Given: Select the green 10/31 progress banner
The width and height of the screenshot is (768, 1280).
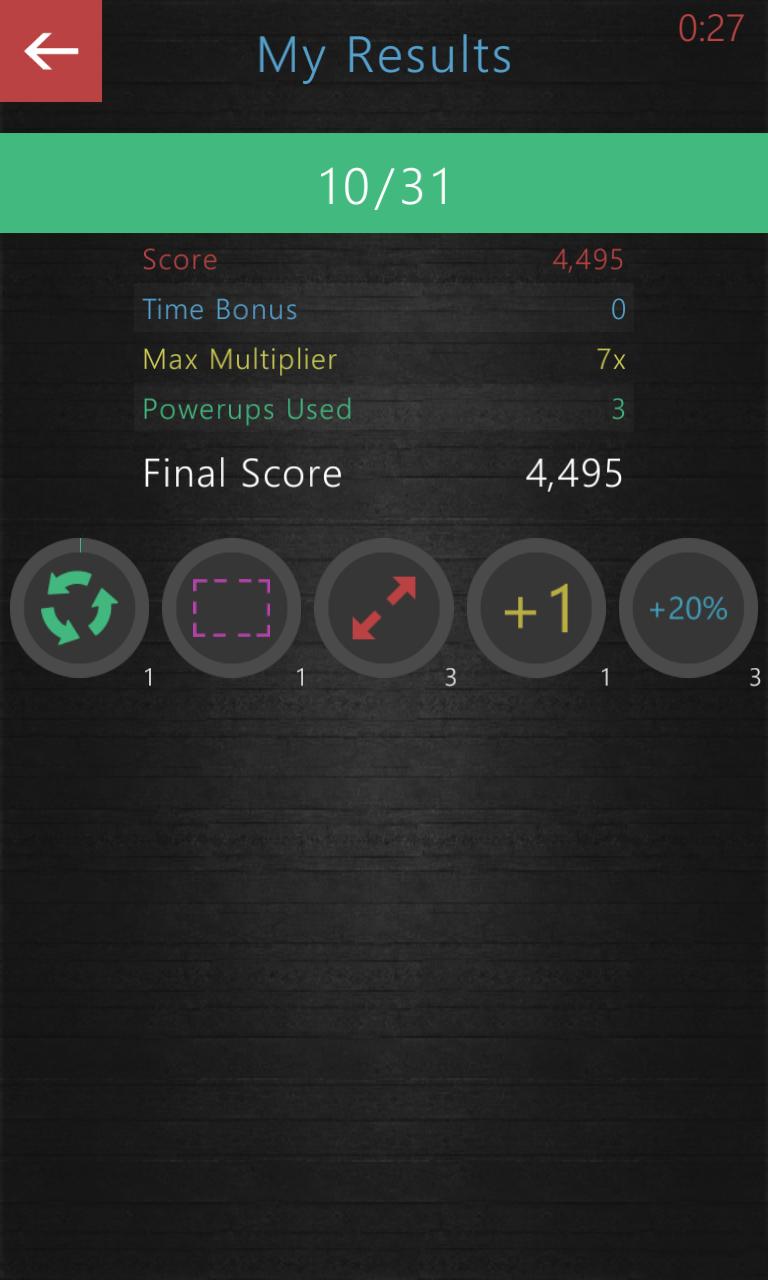Looking at the screenshot, I should (x=384, y=183).
